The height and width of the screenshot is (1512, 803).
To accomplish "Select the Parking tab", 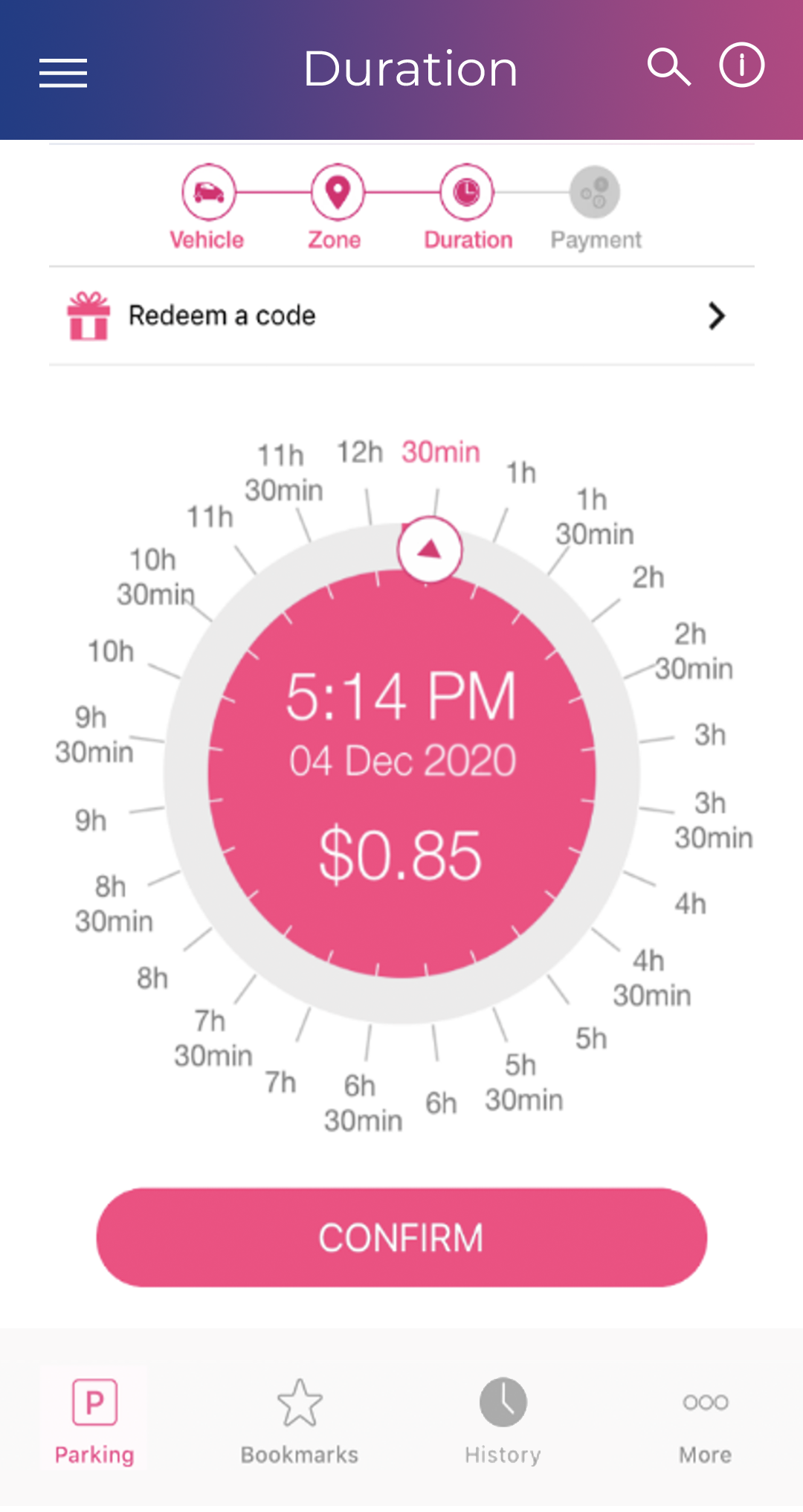I will pyautogui.click(x=94, y=1421).
